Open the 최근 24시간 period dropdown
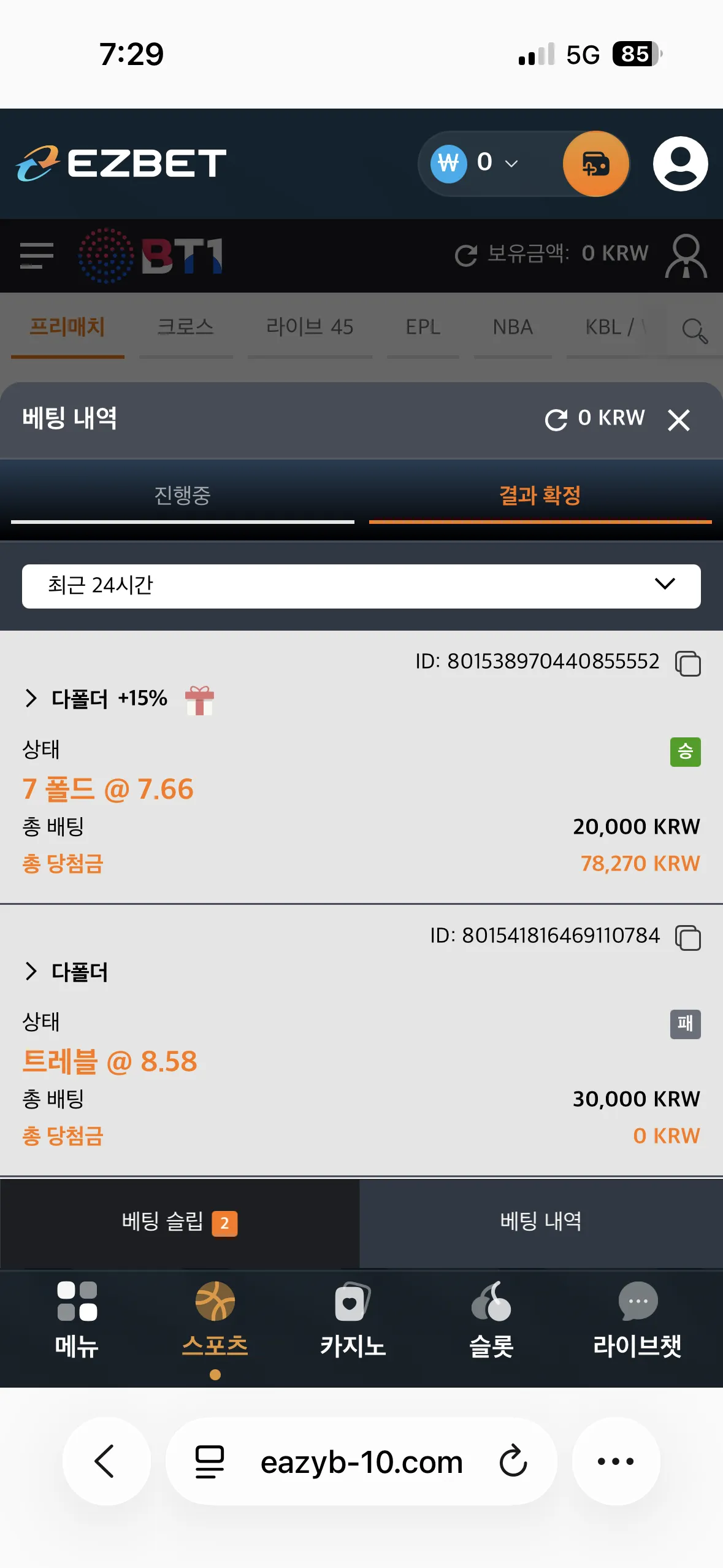 361,586
